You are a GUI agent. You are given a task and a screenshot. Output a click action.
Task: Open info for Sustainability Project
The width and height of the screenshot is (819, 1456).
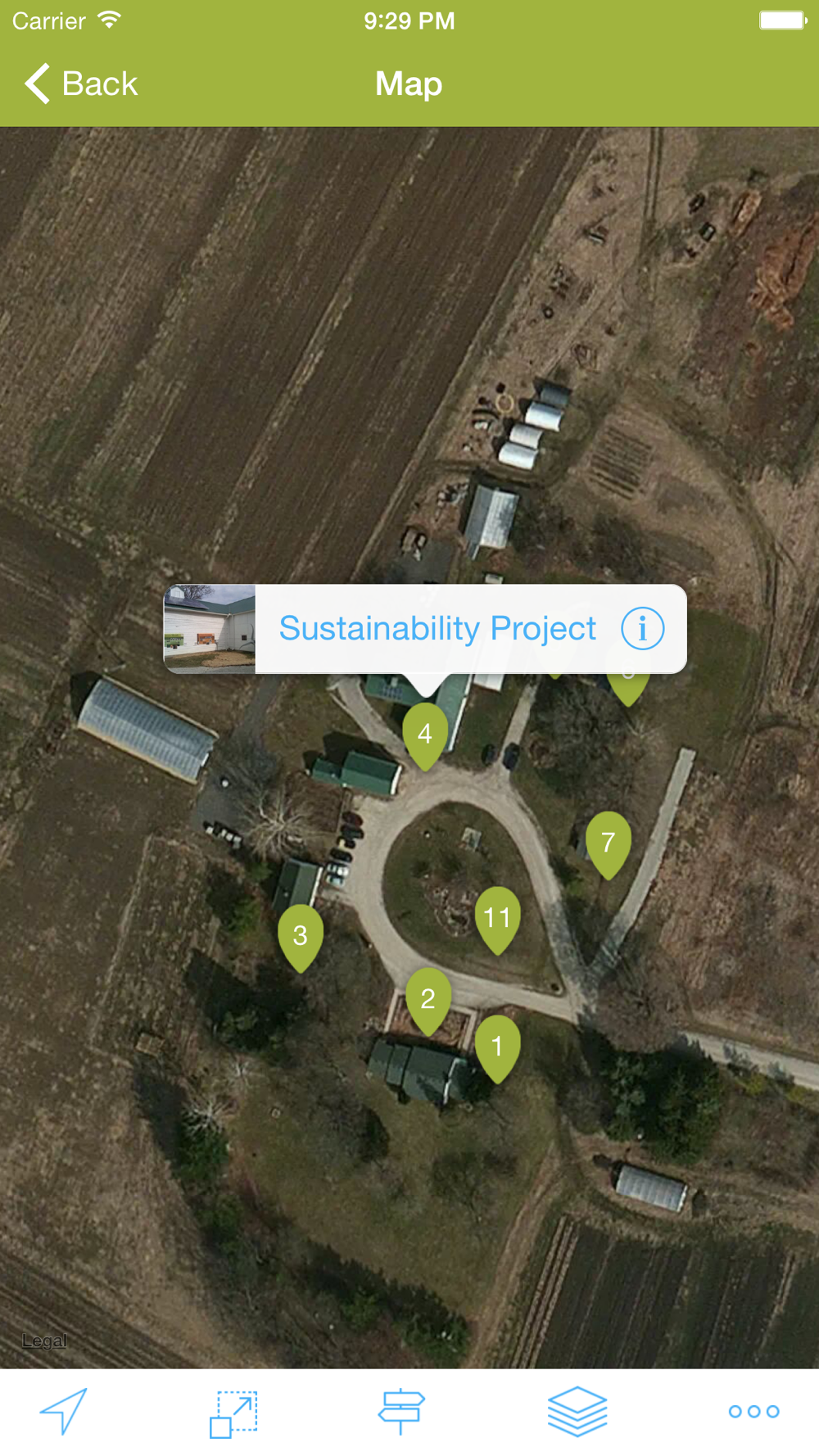tap(642, 629)
